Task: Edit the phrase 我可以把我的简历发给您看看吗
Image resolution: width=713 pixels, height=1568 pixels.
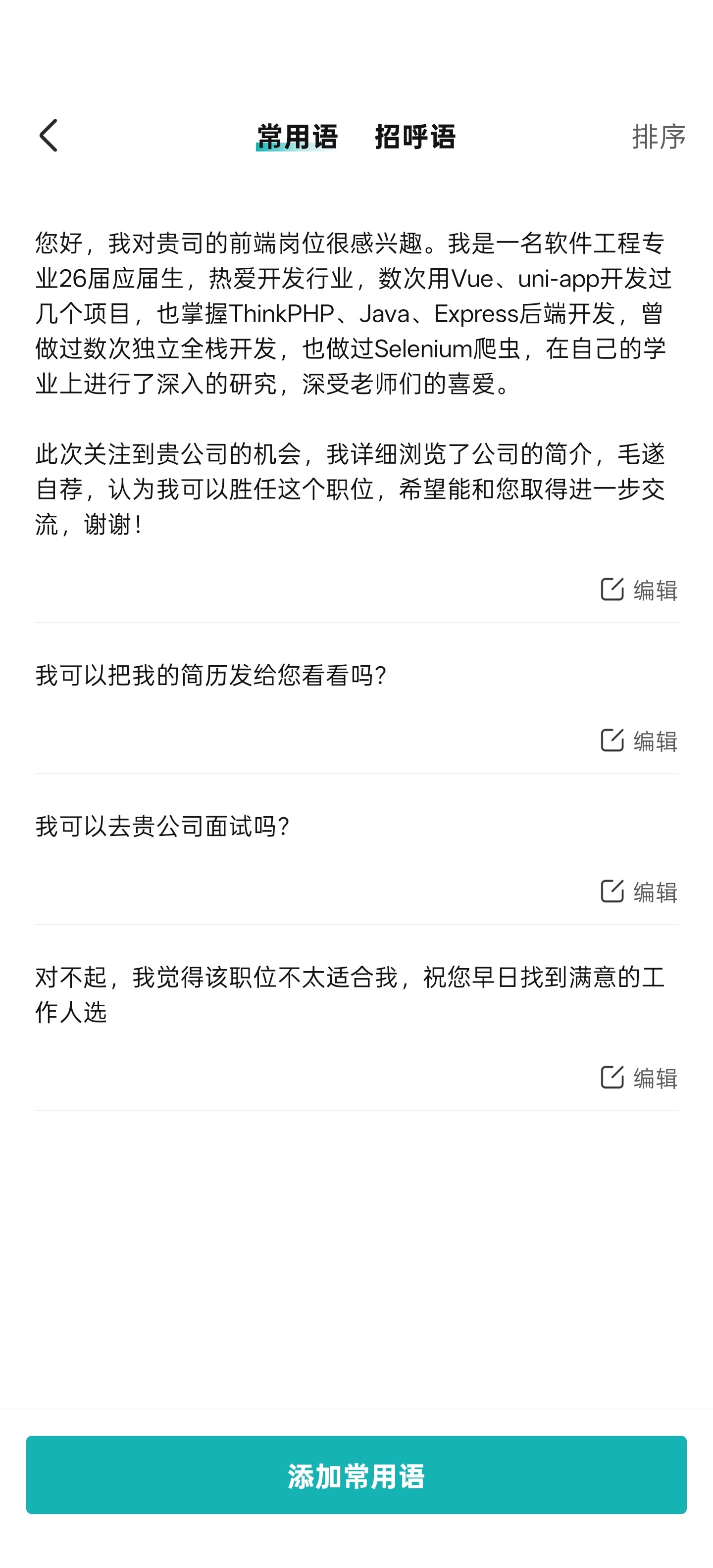Action: coord(638,740)
